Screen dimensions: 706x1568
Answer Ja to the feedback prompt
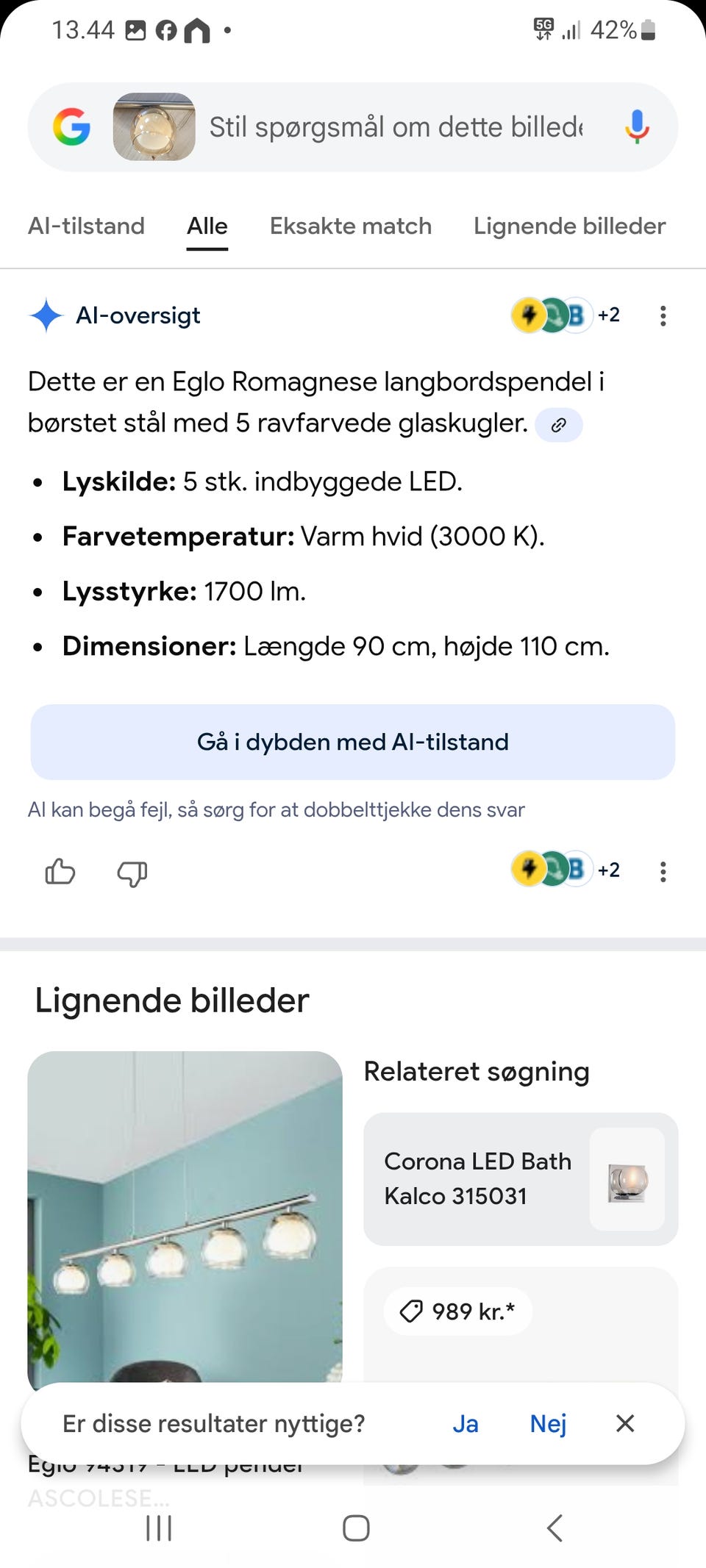point(466,1423)
